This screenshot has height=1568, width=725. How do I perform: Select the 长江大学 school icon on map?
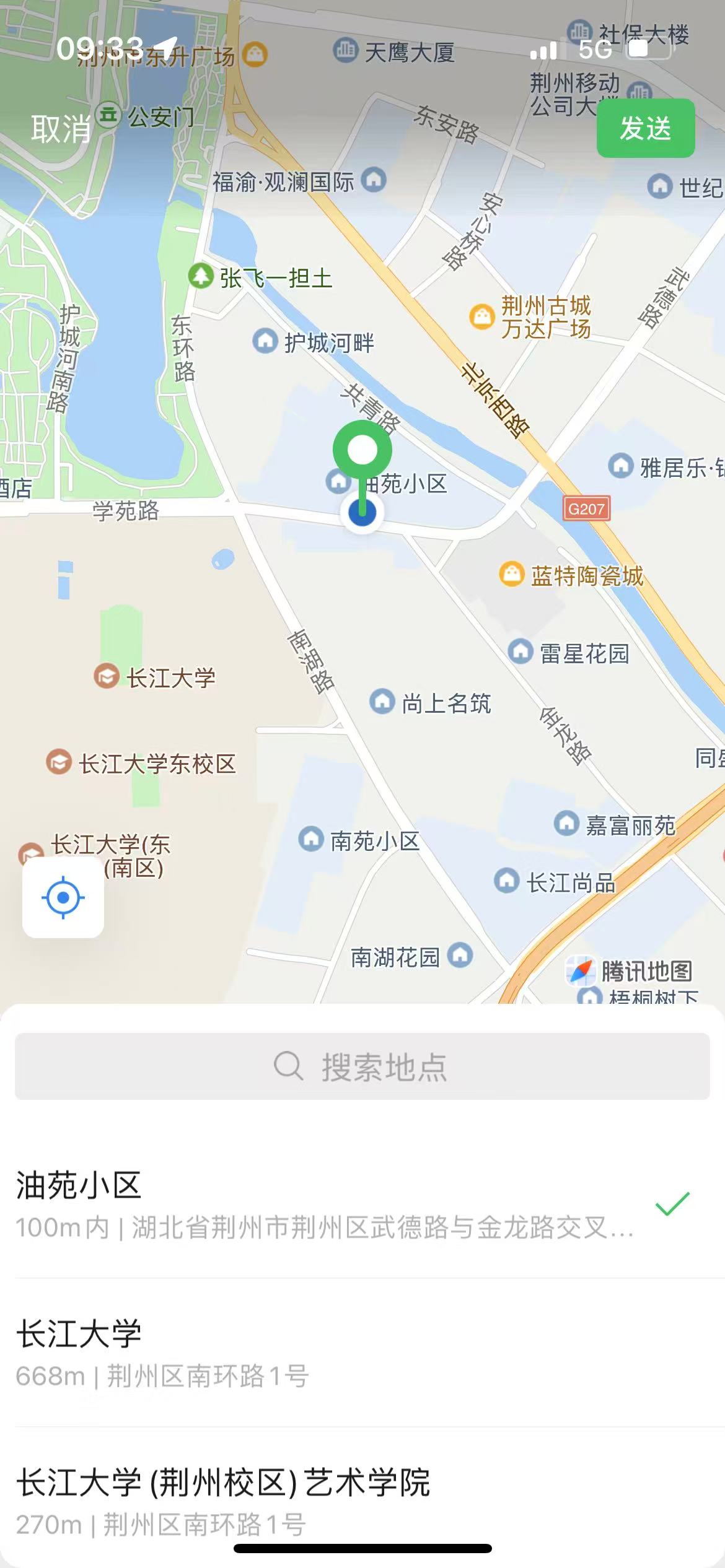click(x=105, y=677)
